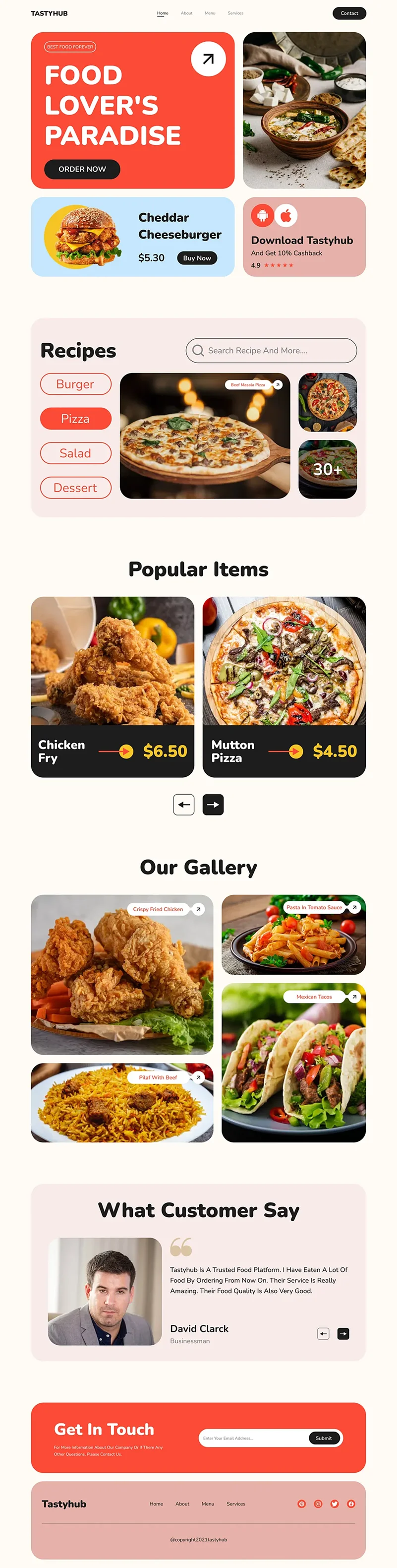Submit the email address
This screenshot has width=397, height=1568.
324,1438
